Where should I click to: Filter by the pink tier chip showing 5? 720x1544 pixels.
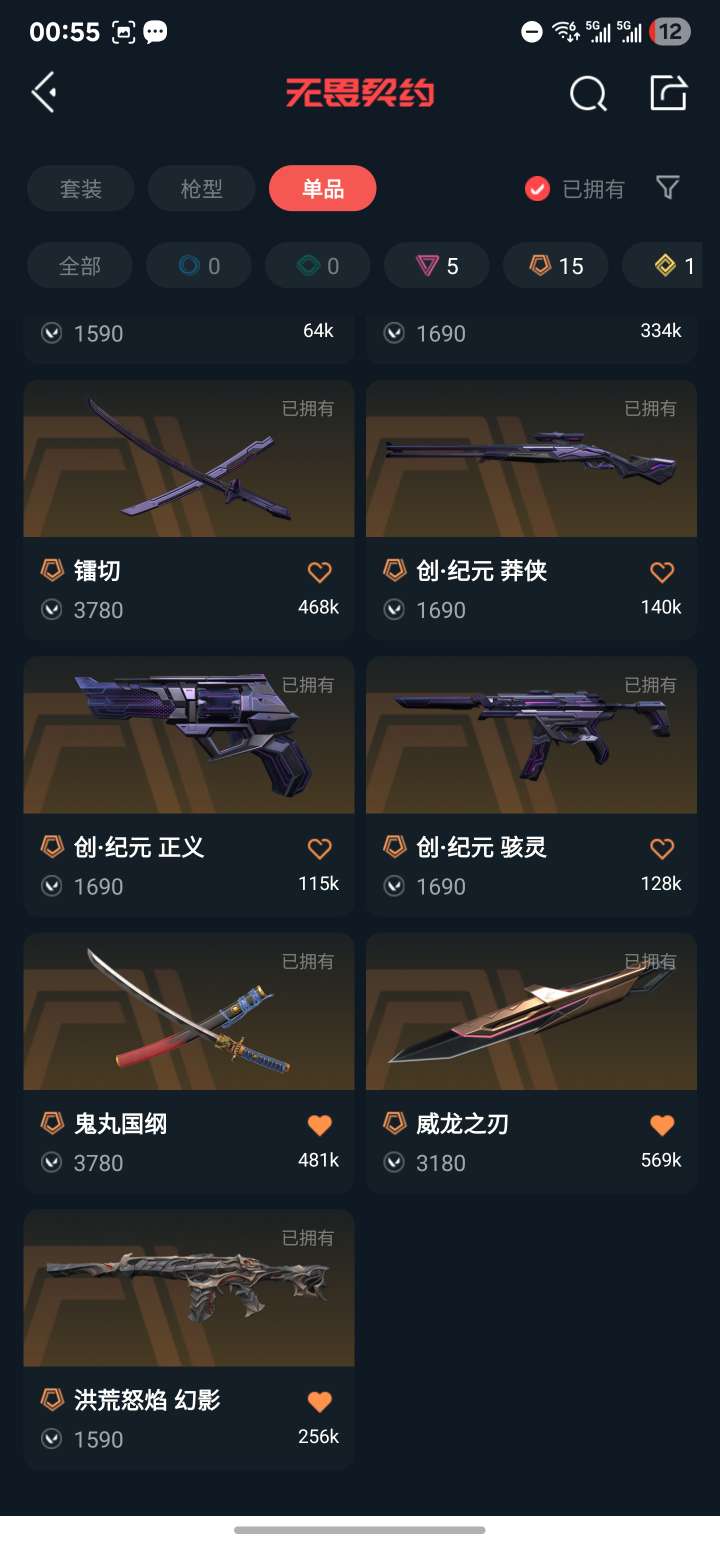coord(437,266)
